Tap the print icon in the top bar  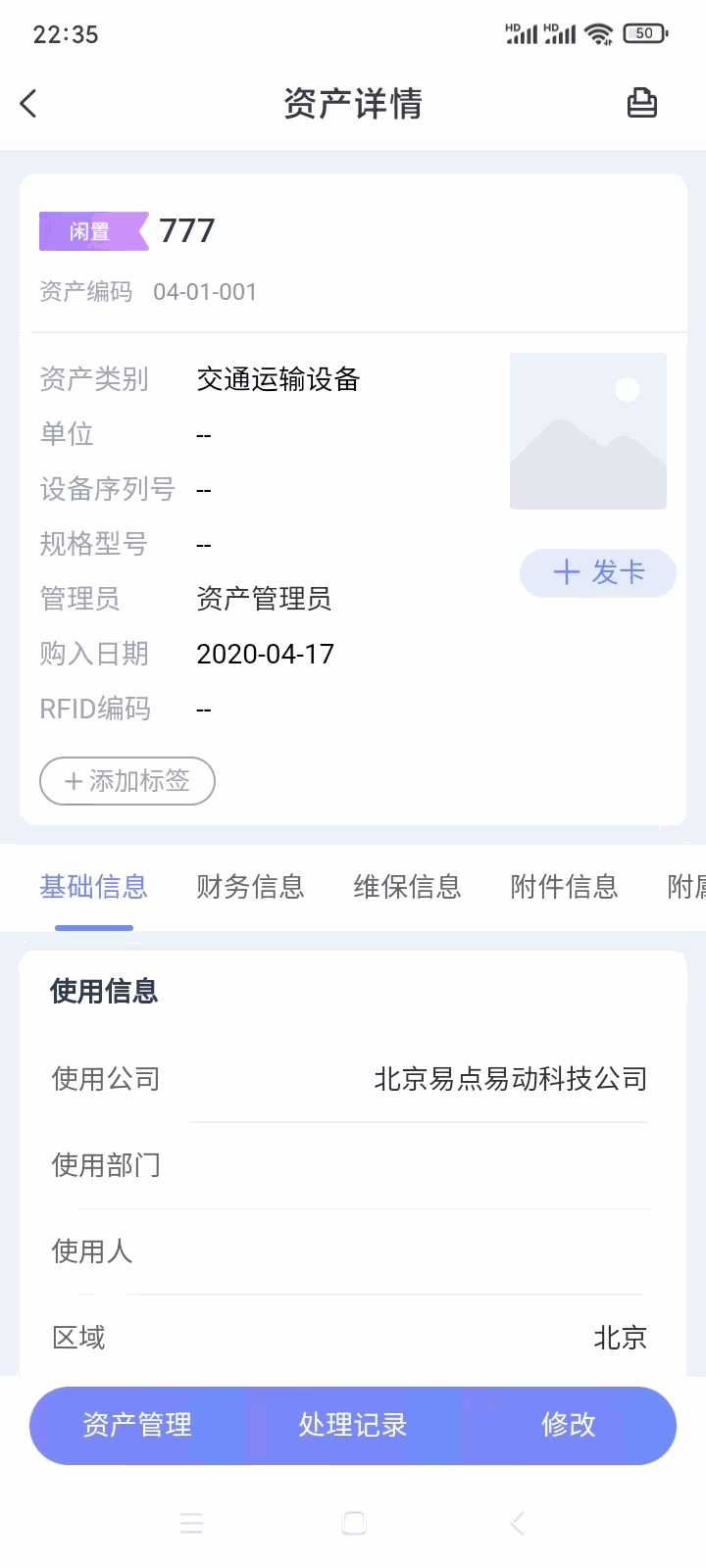point(641,103)
